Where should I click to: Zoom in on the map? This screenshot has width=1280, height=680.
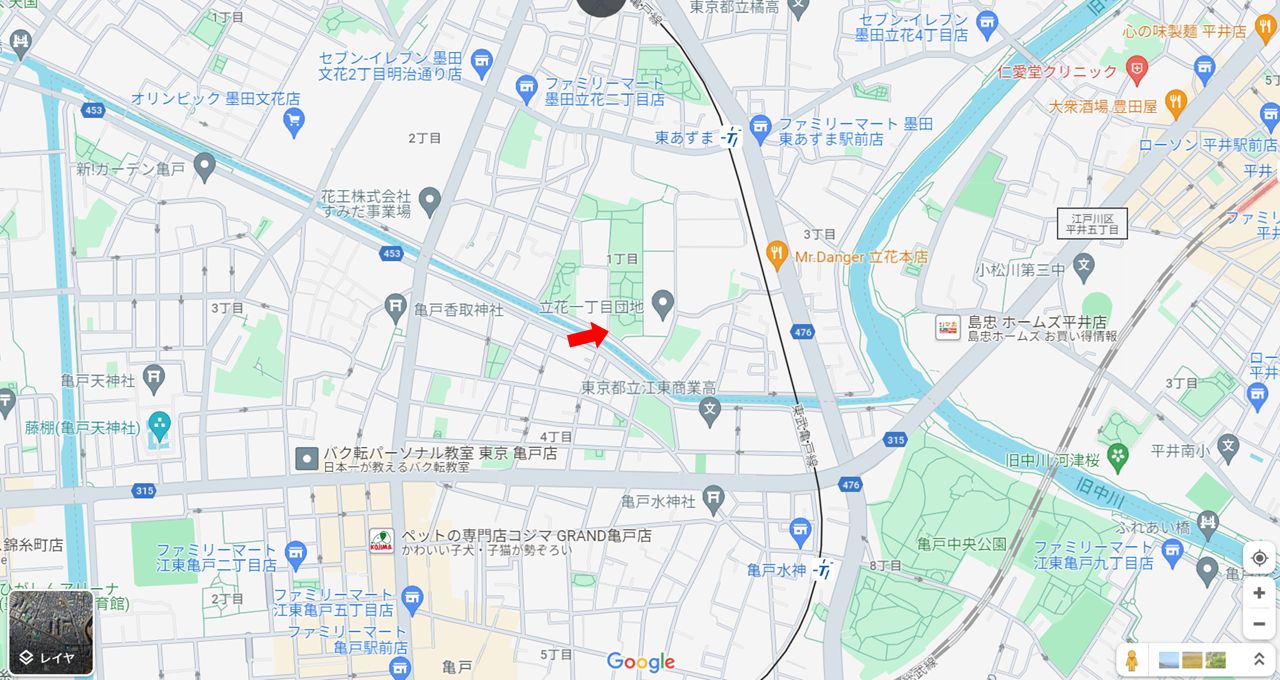(x=1258, y=593)
